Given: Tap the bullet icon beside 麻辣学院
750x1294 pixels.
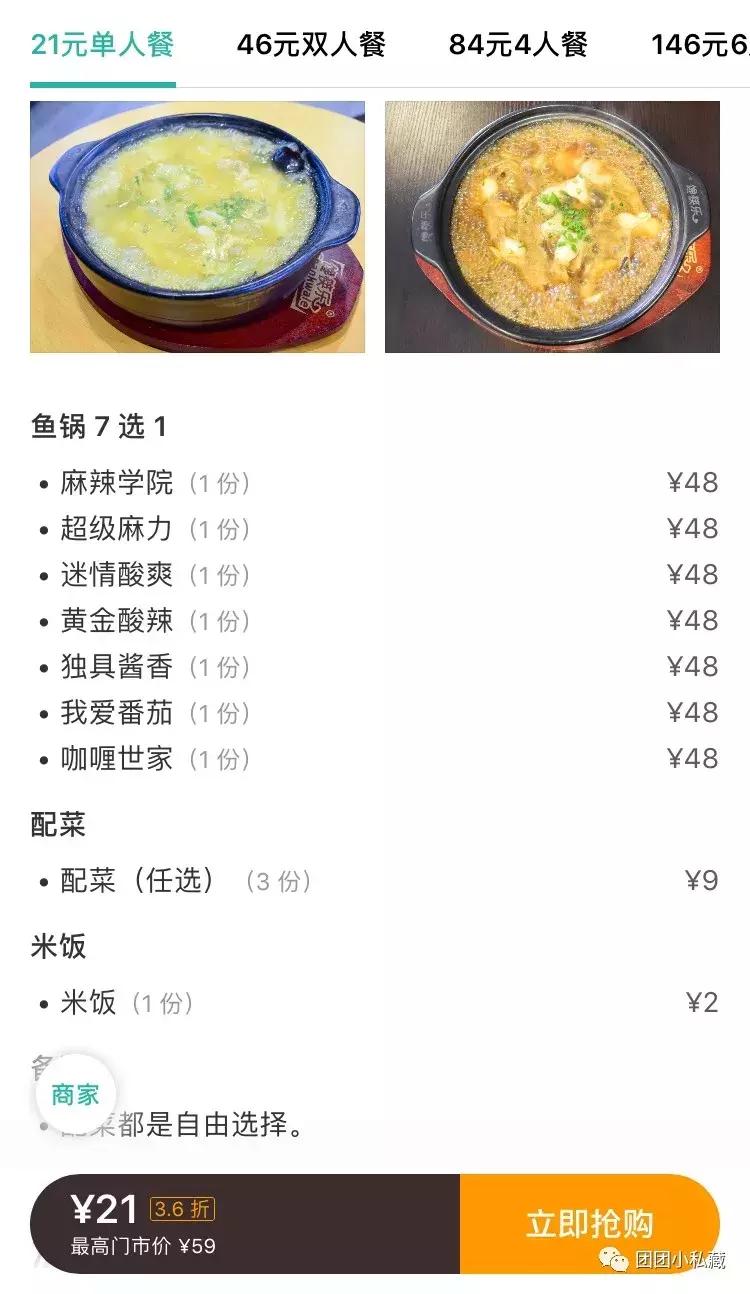Looking at the screenshot, I should click(x=44, y=483).
